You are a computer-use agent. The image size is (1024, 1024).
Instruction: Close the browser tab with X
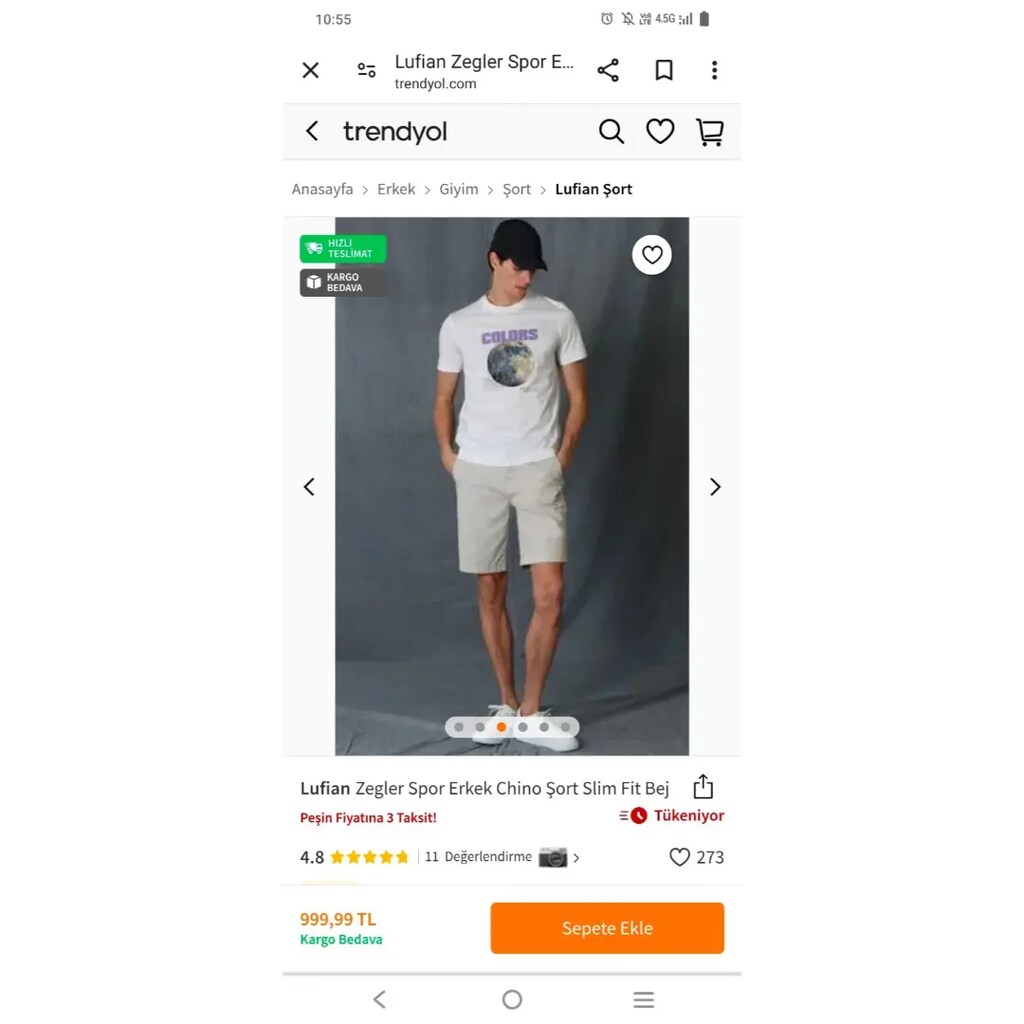point(311,70)
